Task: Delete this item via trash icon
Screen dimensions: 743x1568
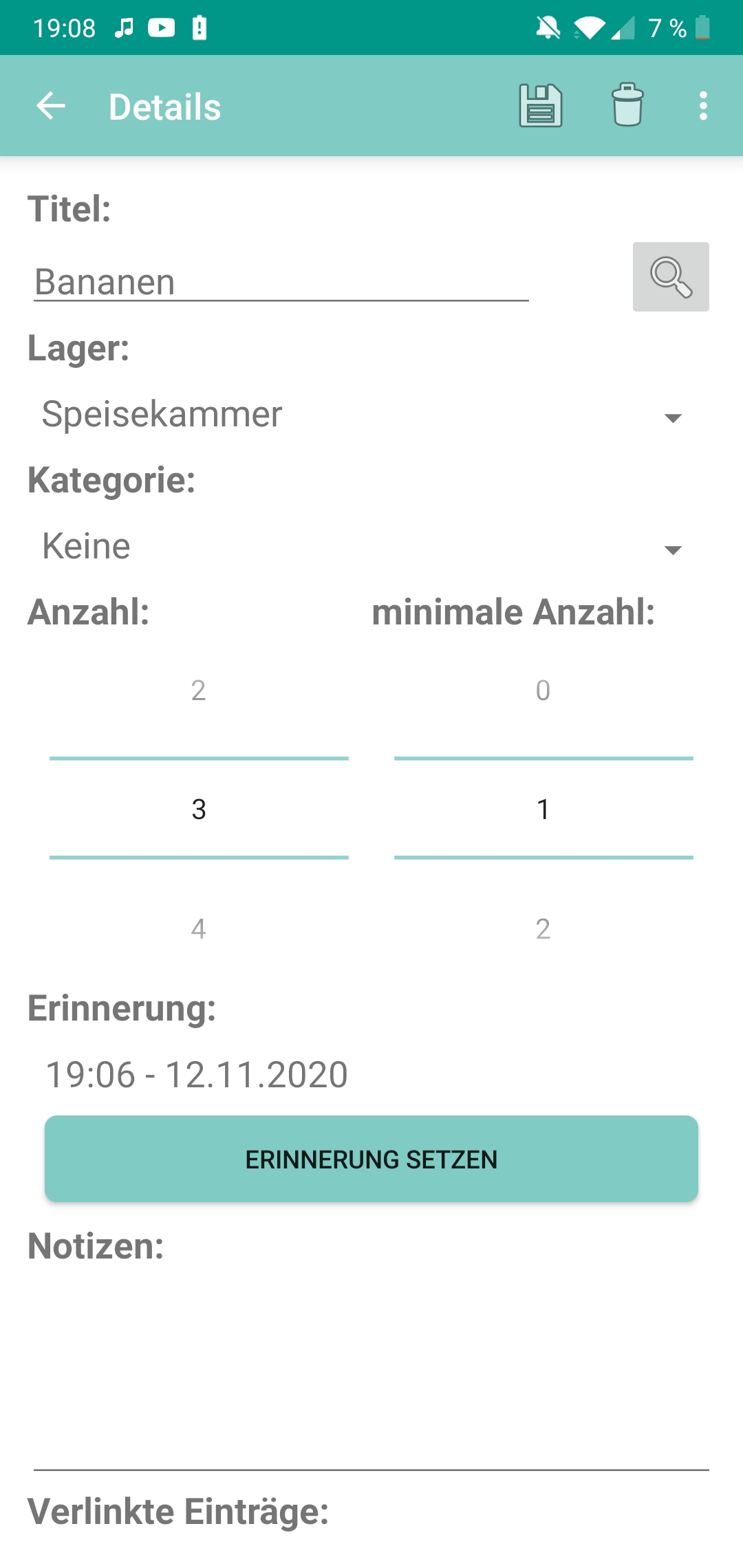Action: [627, 106]
